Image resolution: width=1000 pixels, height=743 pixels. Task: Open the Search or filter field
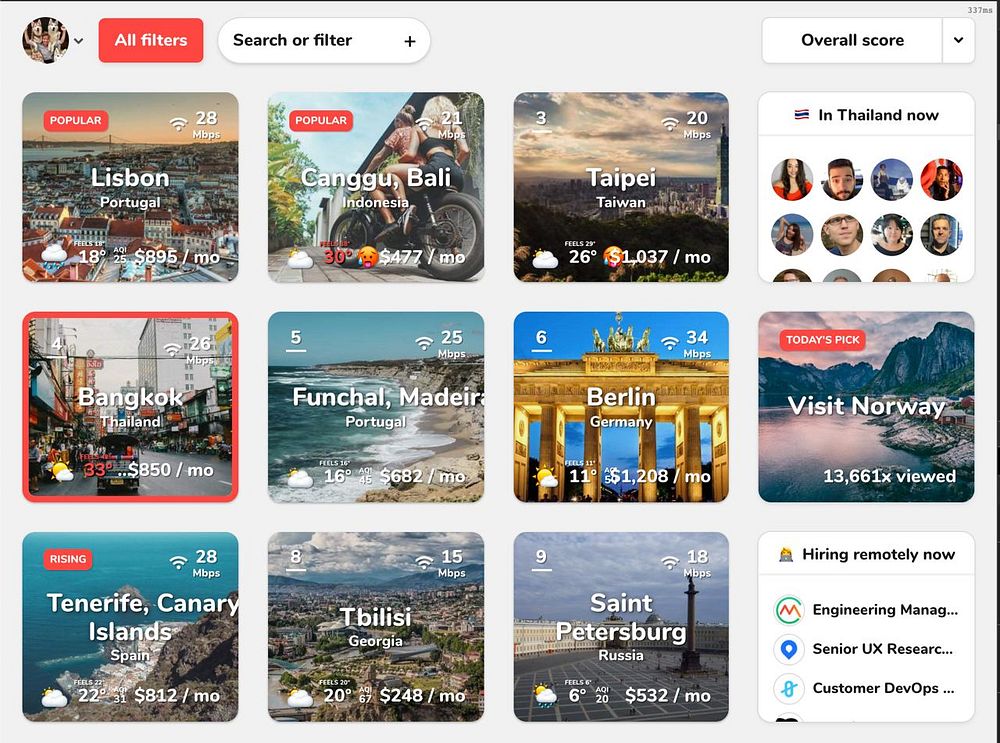tap(310, 41)
